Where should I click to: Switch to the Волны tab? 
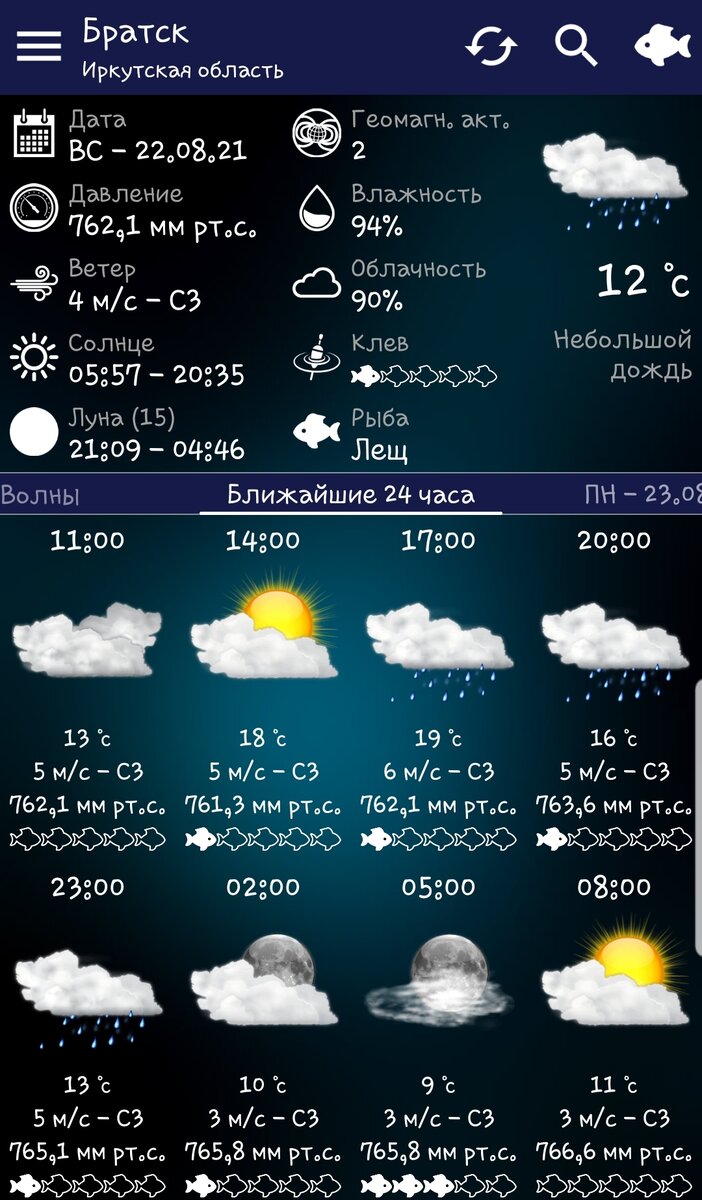coord(40,495)
